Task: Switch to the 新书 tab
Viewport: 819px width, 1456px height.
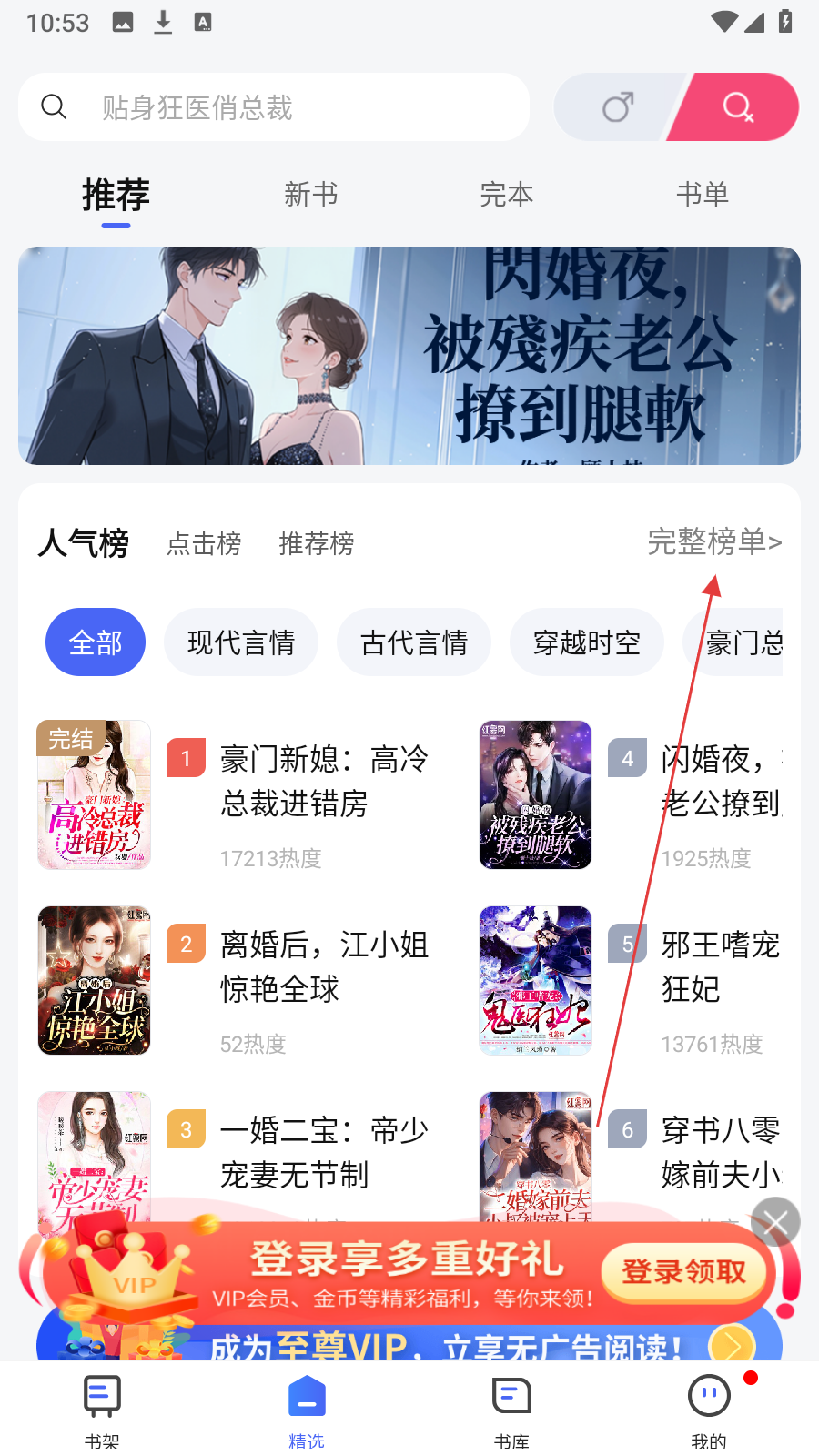Action: coord(310,194)
